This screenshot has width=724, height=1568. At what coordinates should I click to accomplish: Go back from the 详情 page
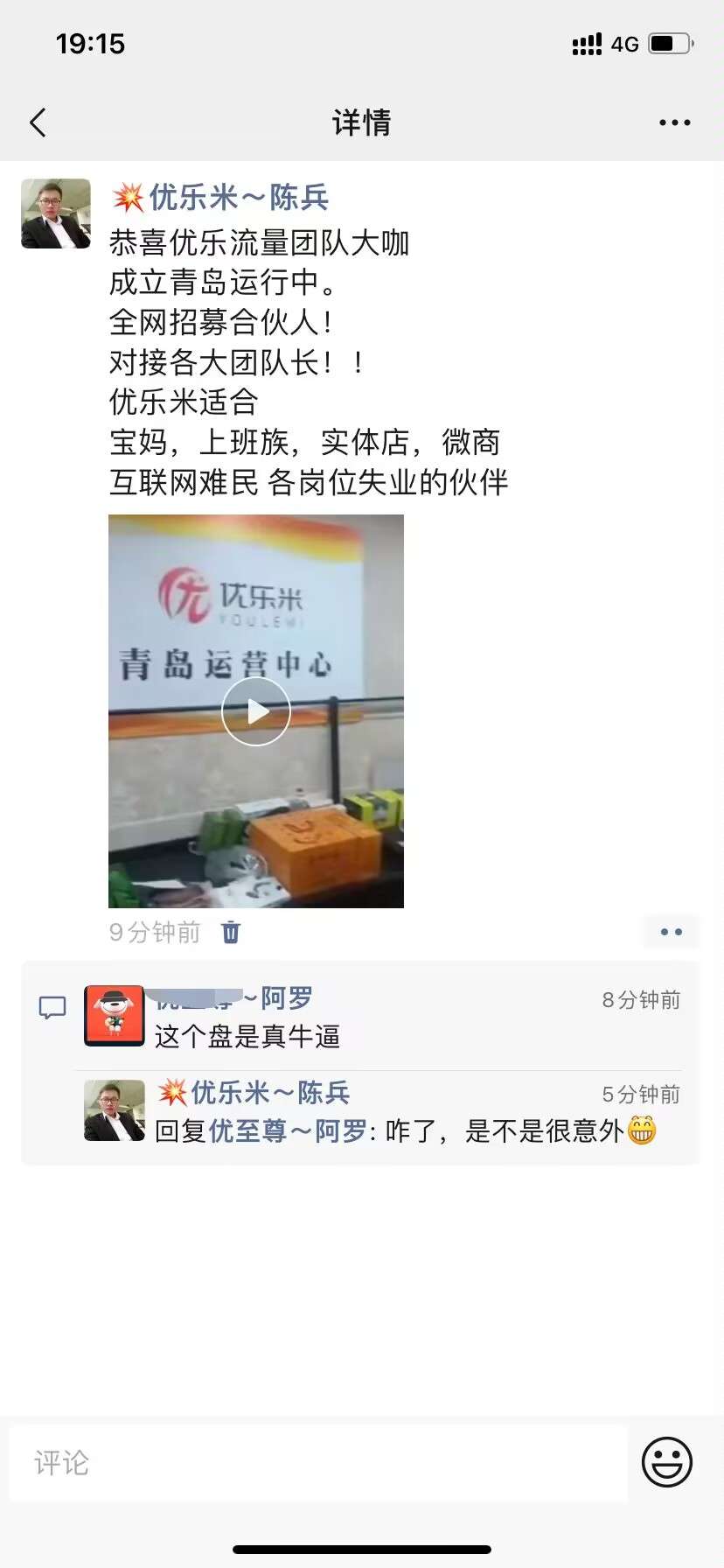coord(38,123)
